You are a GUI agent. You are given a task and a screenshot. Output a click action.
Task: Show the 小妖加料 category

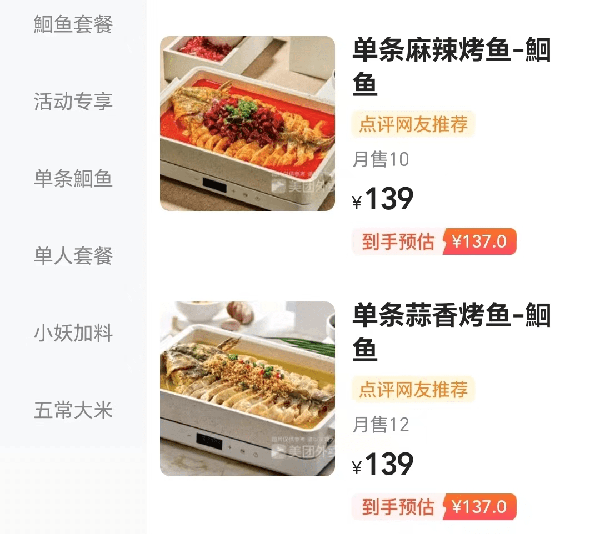pyautogui.click(x=73, y=333)
